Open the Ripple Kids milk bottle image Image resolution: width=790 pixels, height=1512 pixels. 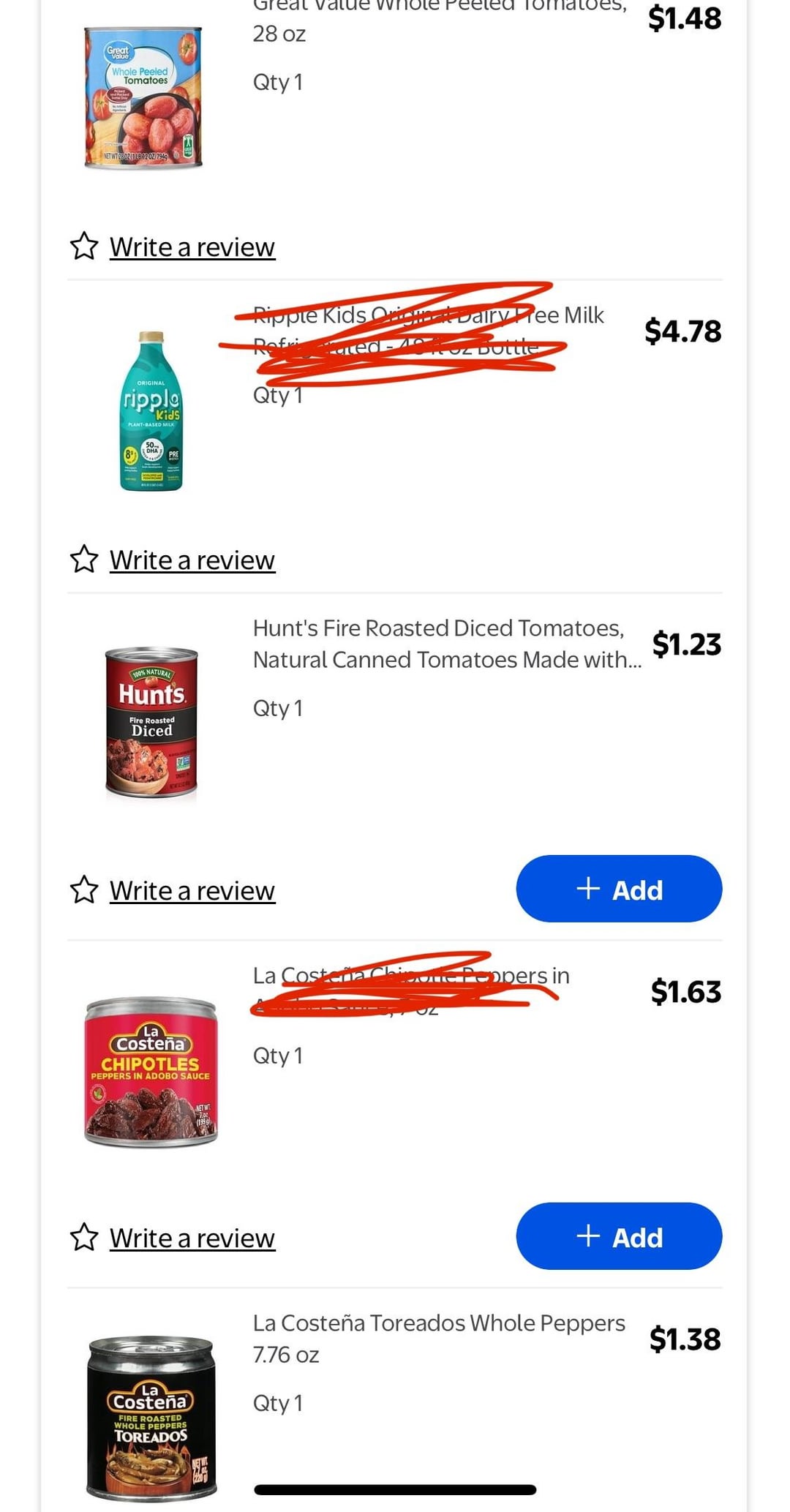tap(151, 411)
